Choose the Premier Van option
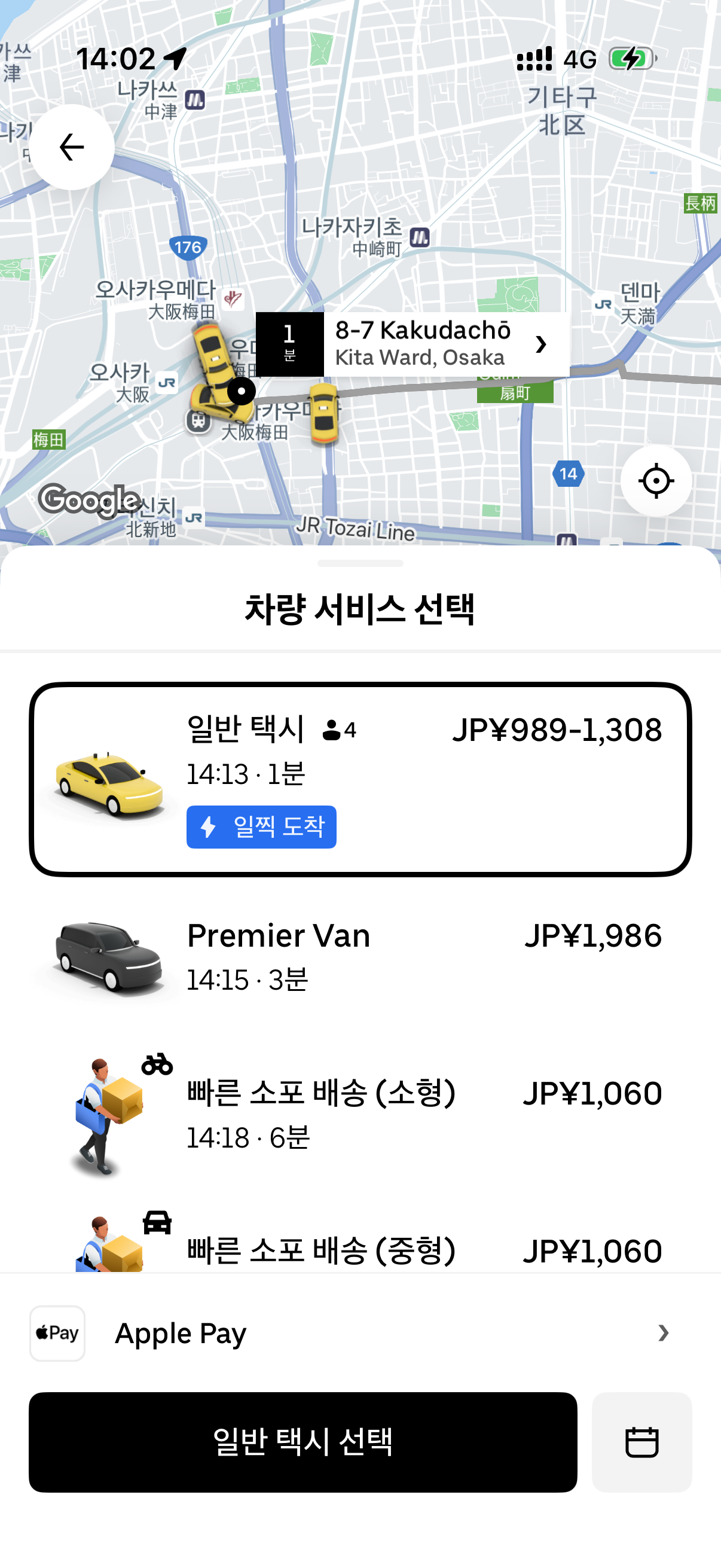 point(360,957)
